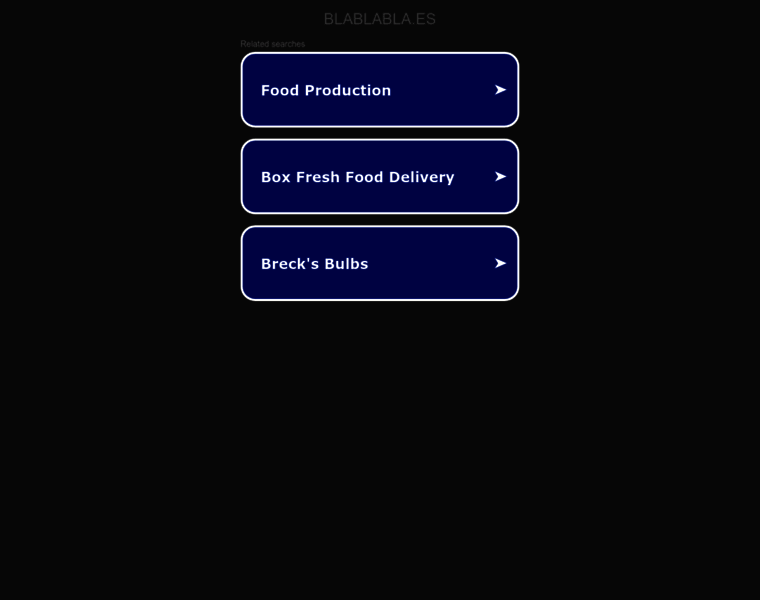
Task: Open the Food Production related search
Action: pos(379,90)
